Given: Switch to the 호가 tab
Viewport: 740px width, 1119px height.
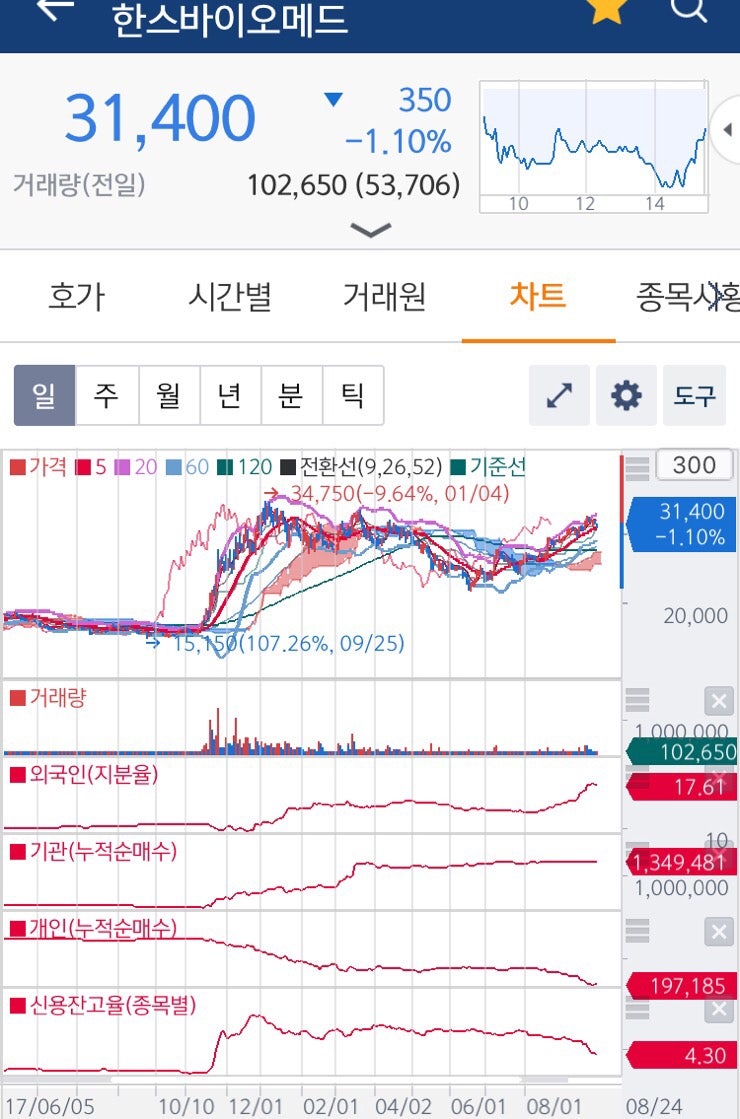Looking at the screenshot, I should (x=74, y=297).
